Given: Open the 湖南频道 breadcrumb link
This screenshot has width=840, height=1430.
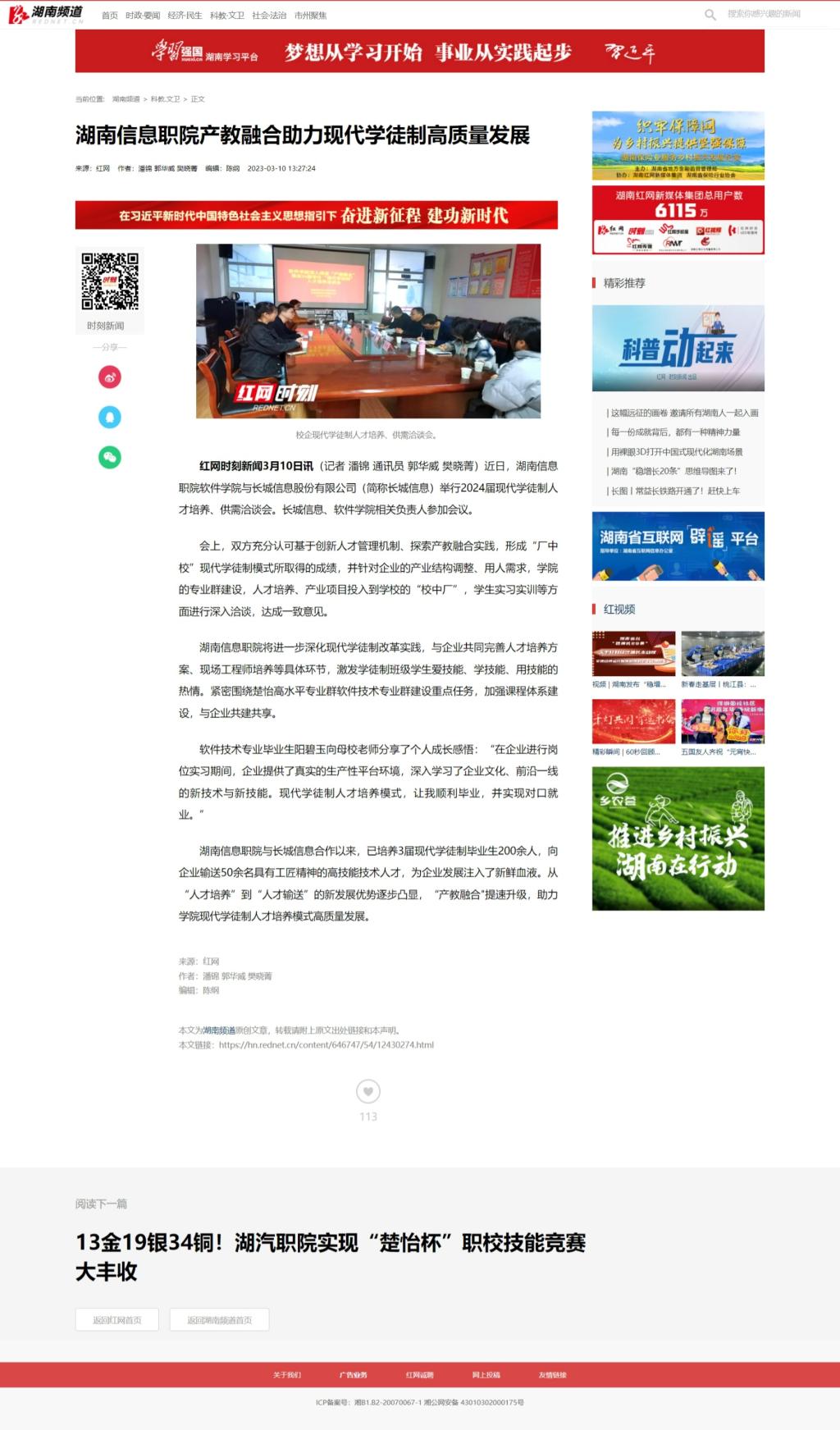Looking at the screenshot, I should click(126, 99).
